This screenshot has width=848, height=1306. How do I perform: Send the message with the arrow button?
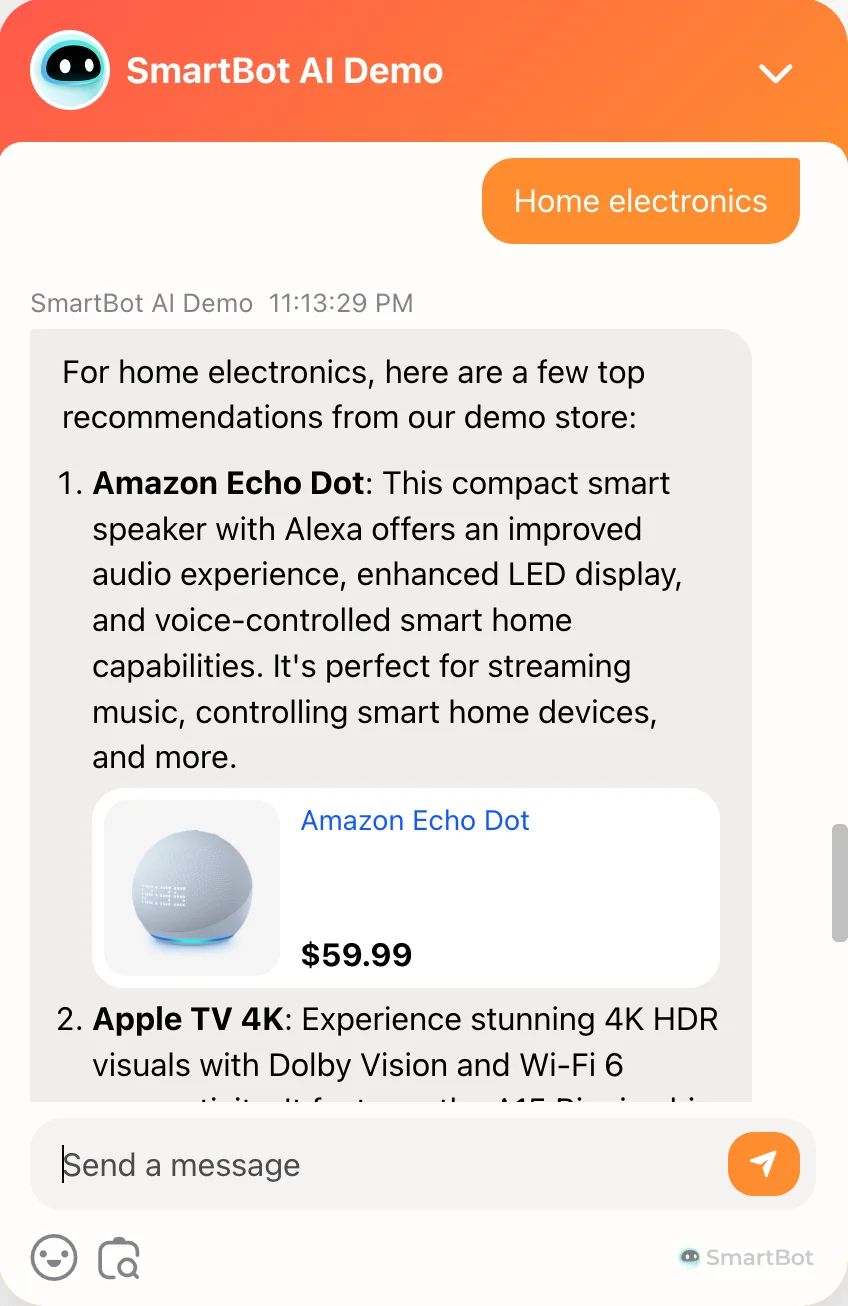click(x=763, y=1164)
